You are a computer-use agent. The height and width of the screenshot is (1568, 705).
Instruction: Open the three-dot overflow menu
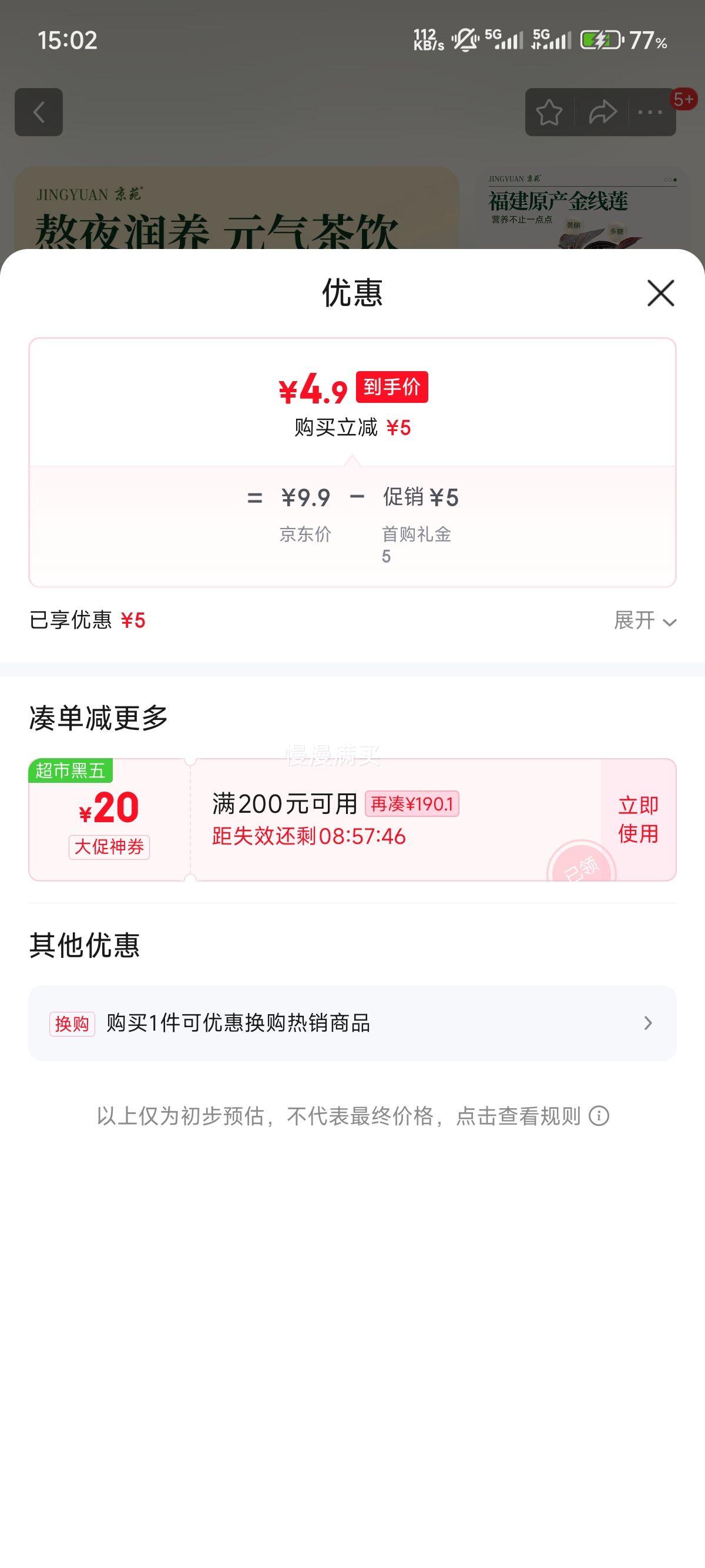pos(650,113)
